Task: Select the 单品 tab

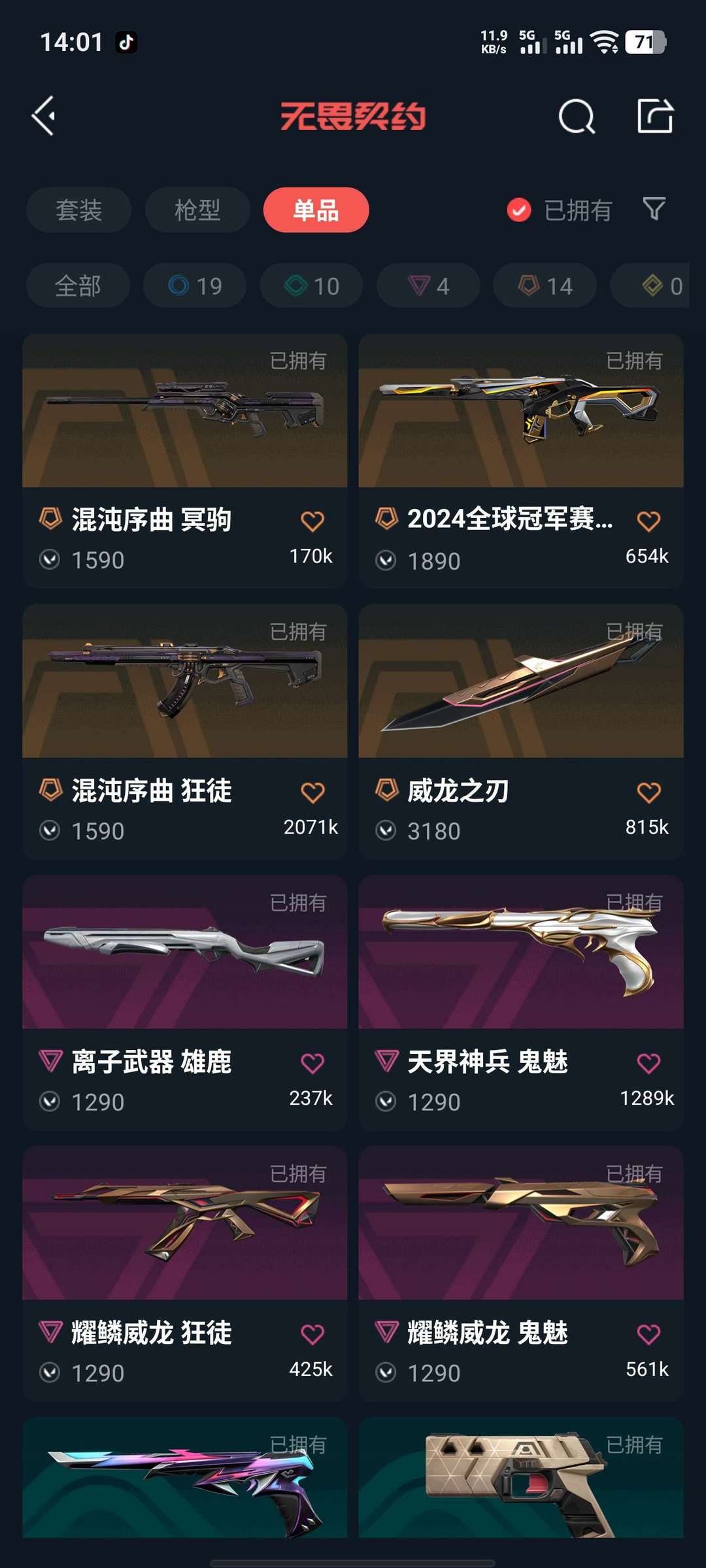Action: (x=316, y=210)
